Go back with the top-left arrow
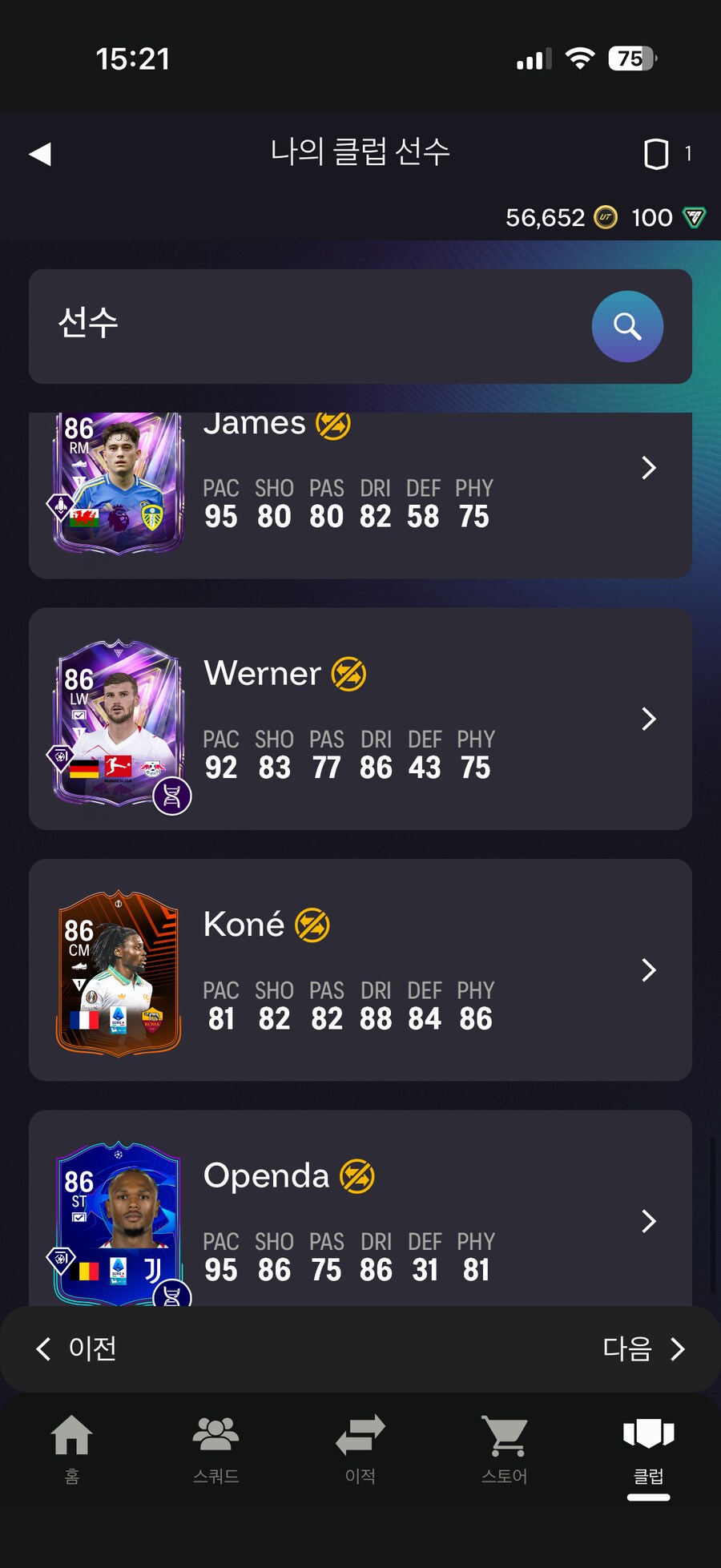Screen dimensions: 721x1568 [40, 154]
